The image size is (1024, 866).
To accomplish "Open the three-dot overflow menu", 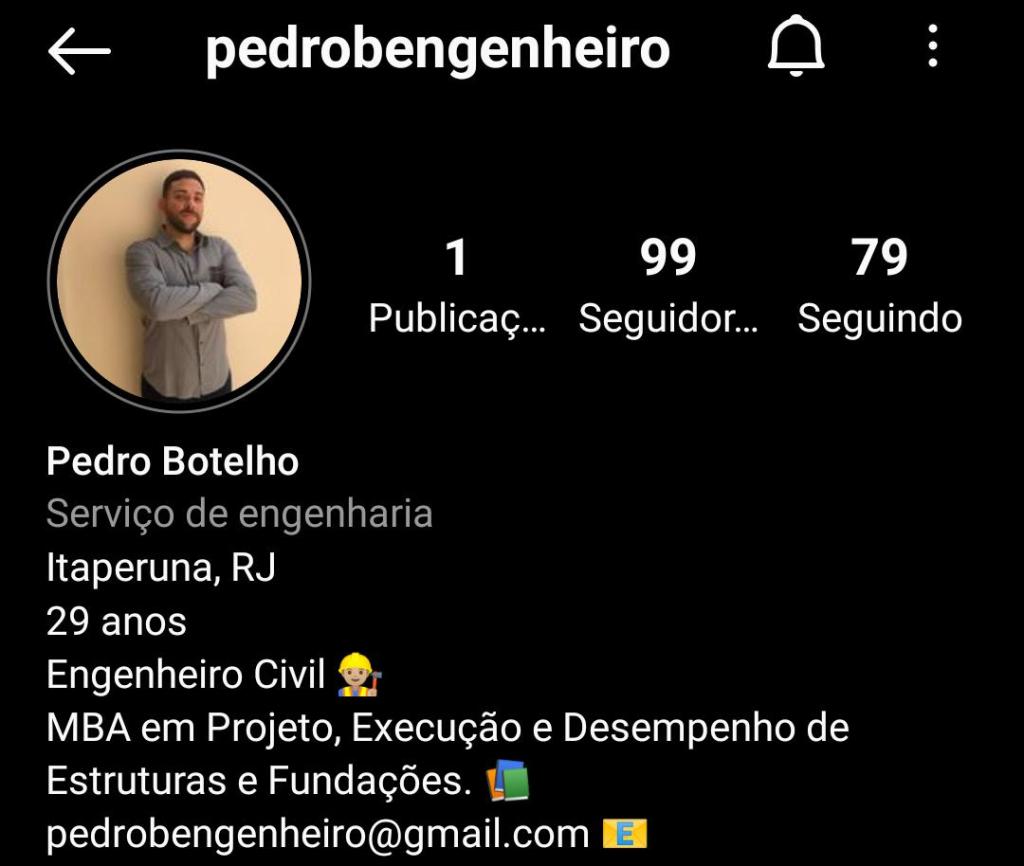I will click(932, 47).
